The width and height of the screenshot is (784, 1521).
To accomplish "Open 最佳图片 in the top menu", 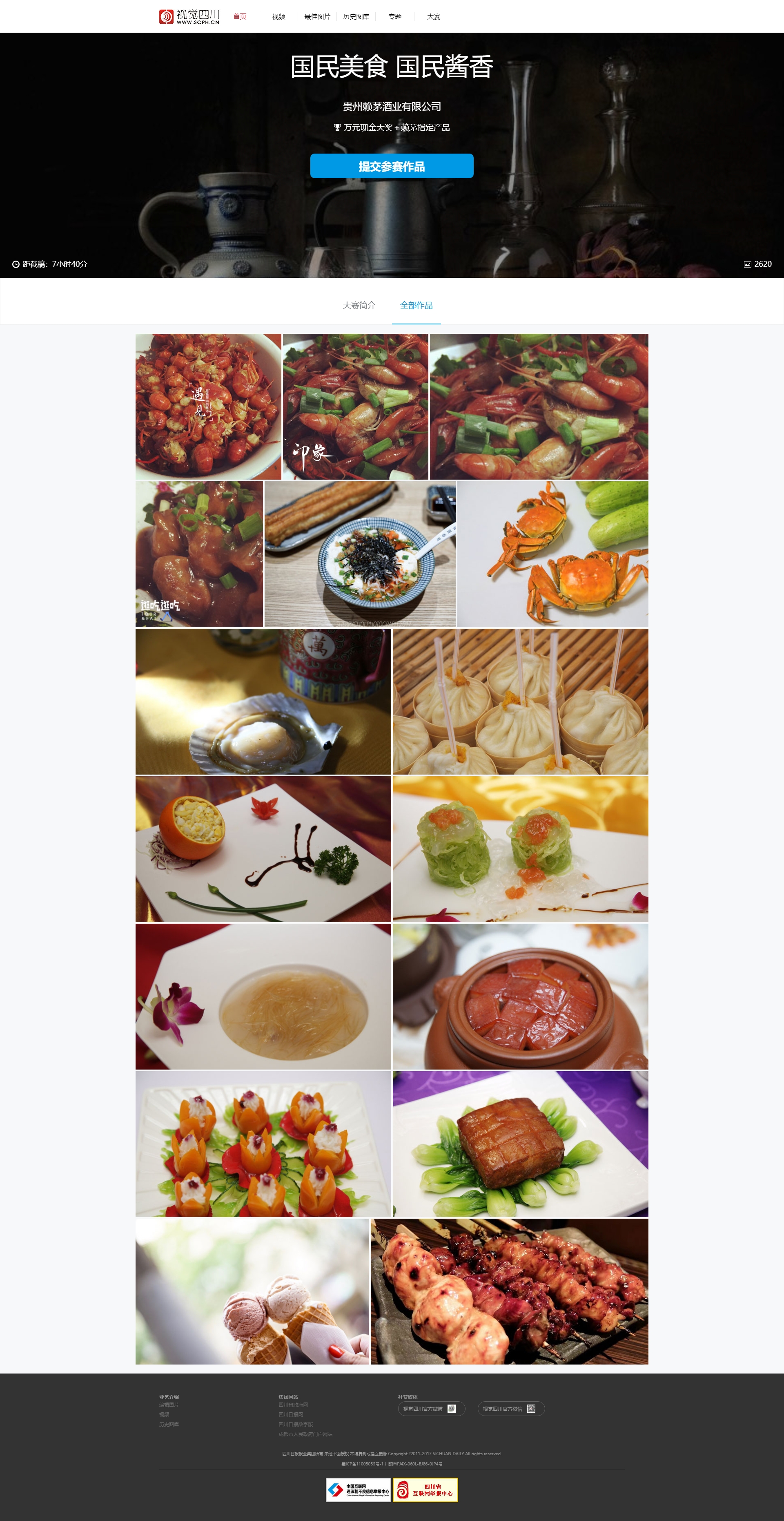I will 317,16.
